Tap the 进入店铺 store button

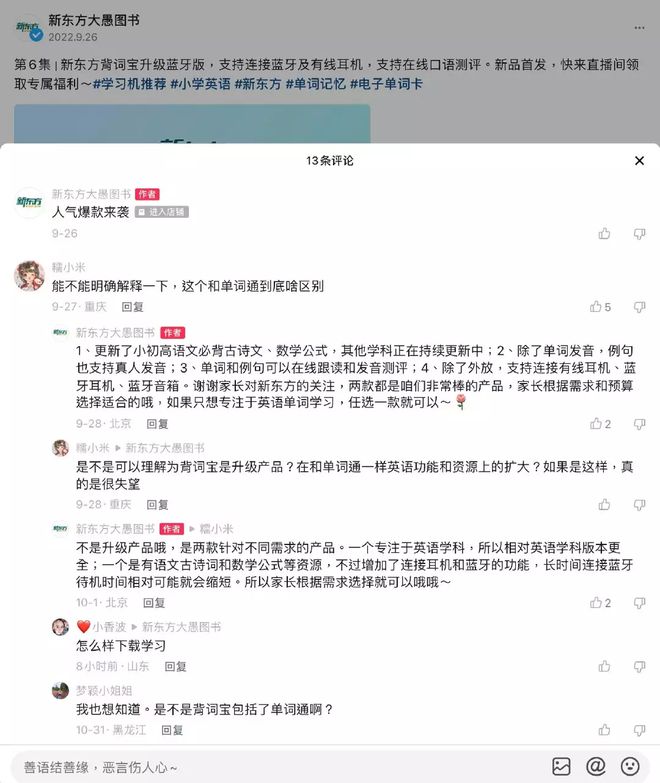(x=162, y=212)
